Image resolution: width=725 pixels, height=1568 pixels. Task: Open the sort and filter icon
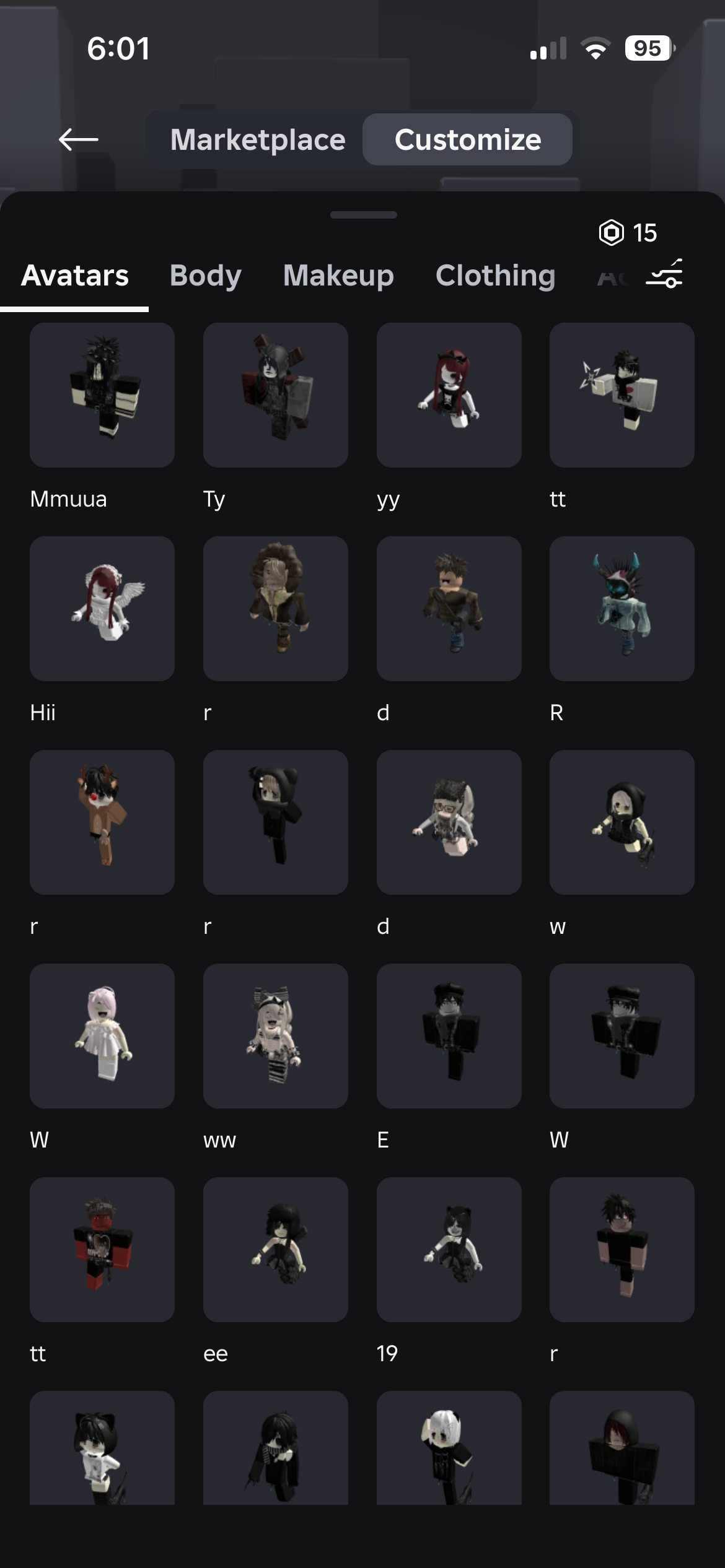(664, 274)
